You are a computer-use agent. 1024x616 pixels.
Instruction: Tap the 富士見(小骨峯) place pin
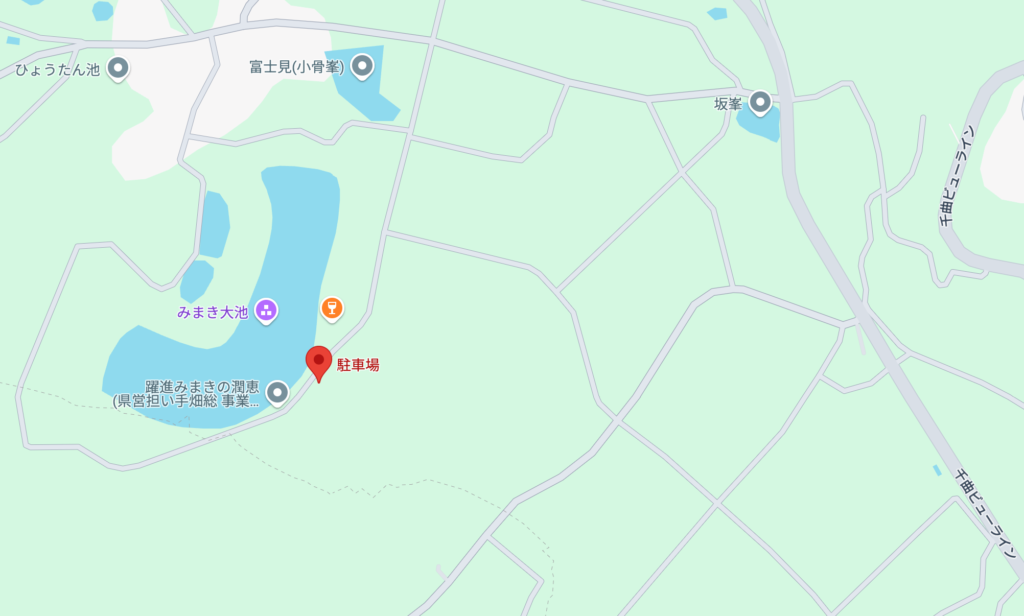362,66
